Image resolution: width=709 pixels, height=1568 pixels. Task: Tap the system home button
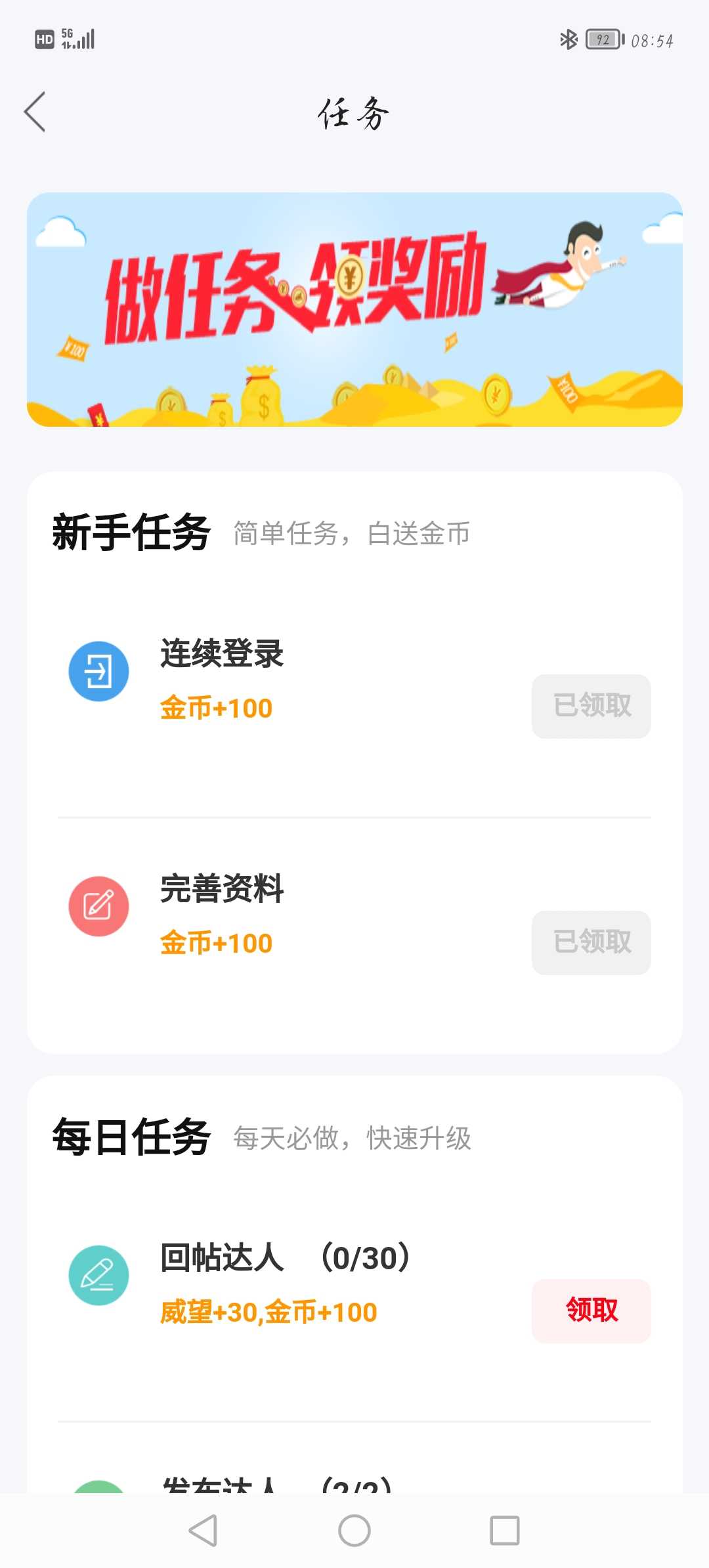coord(354,1531)
